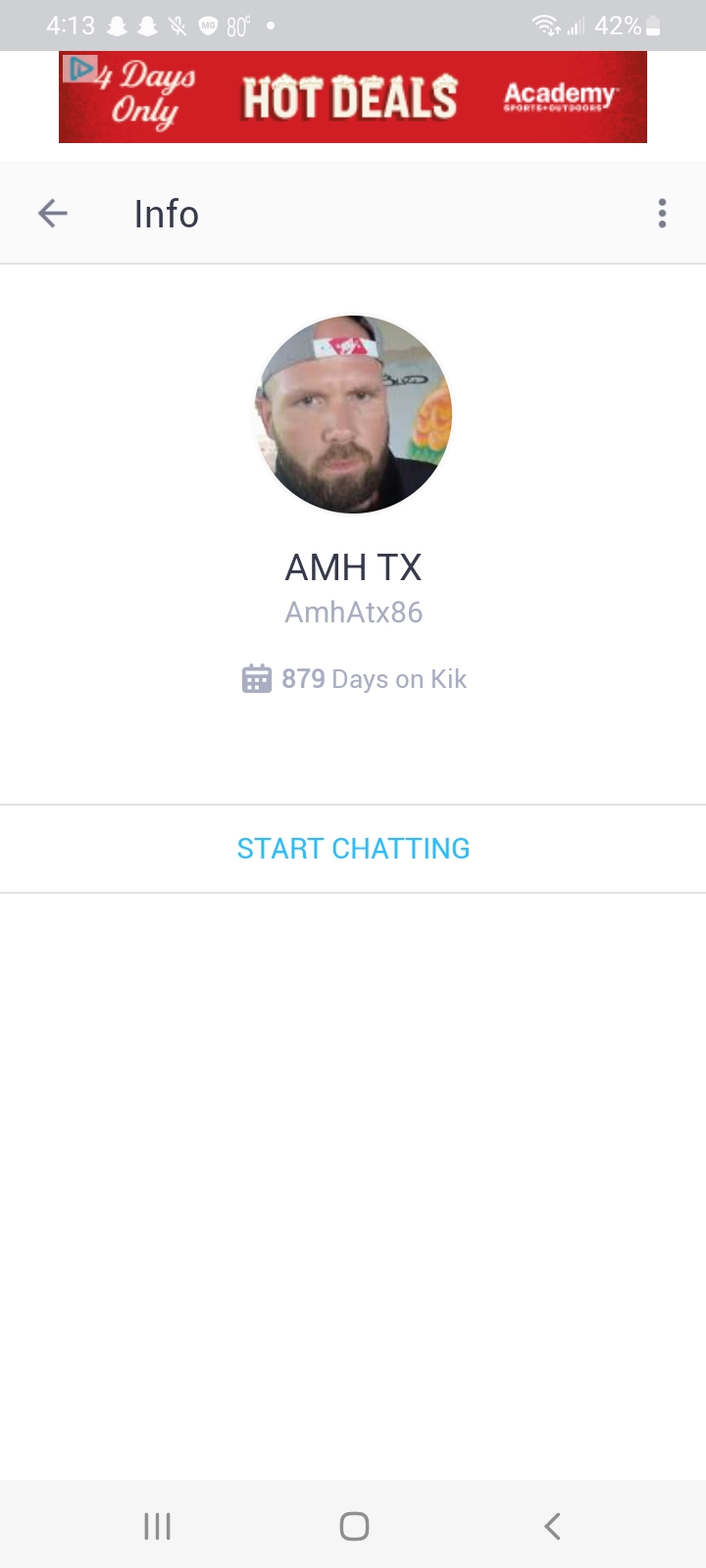
Task: Tap the system back button
Action: point(552,1526)
